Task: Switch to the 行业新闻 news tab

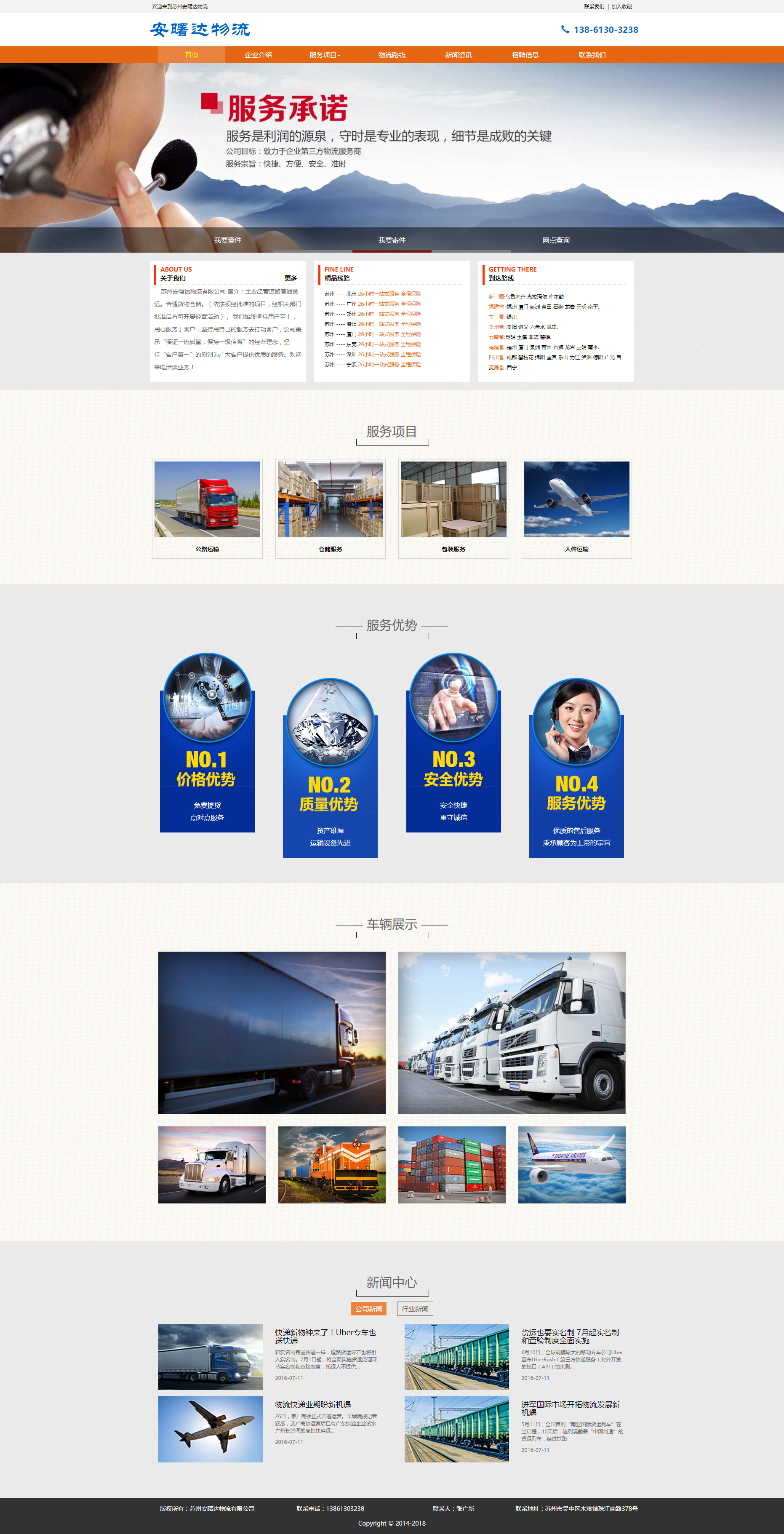Action: click(x=414, y=1309)
